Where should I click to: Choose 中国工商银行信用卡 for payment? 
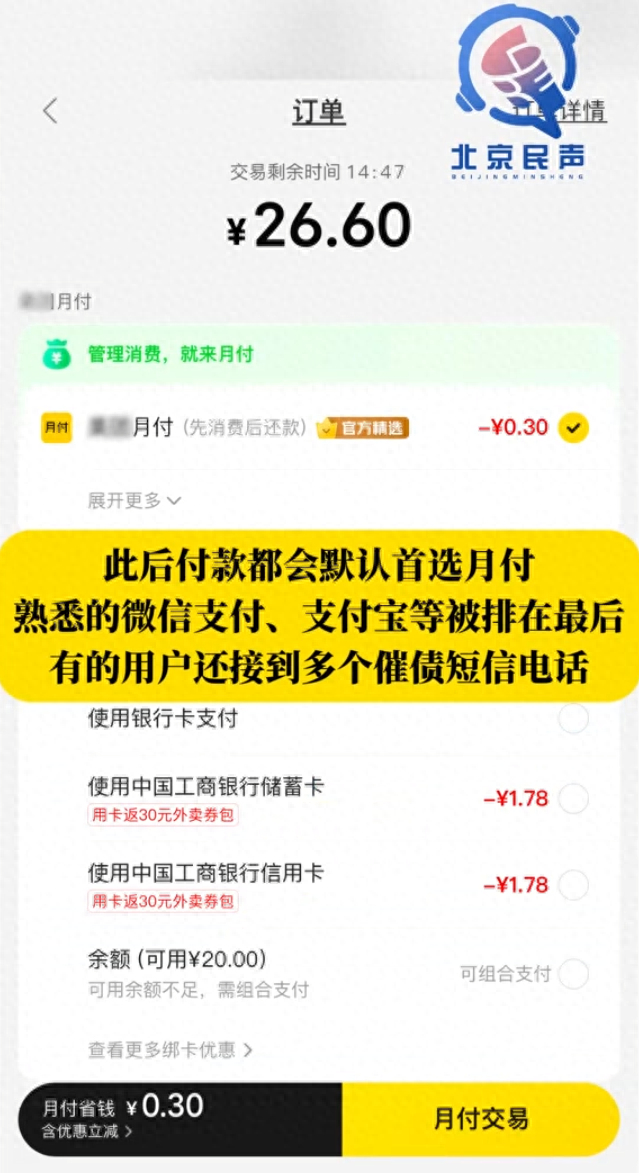click(573, 885)
